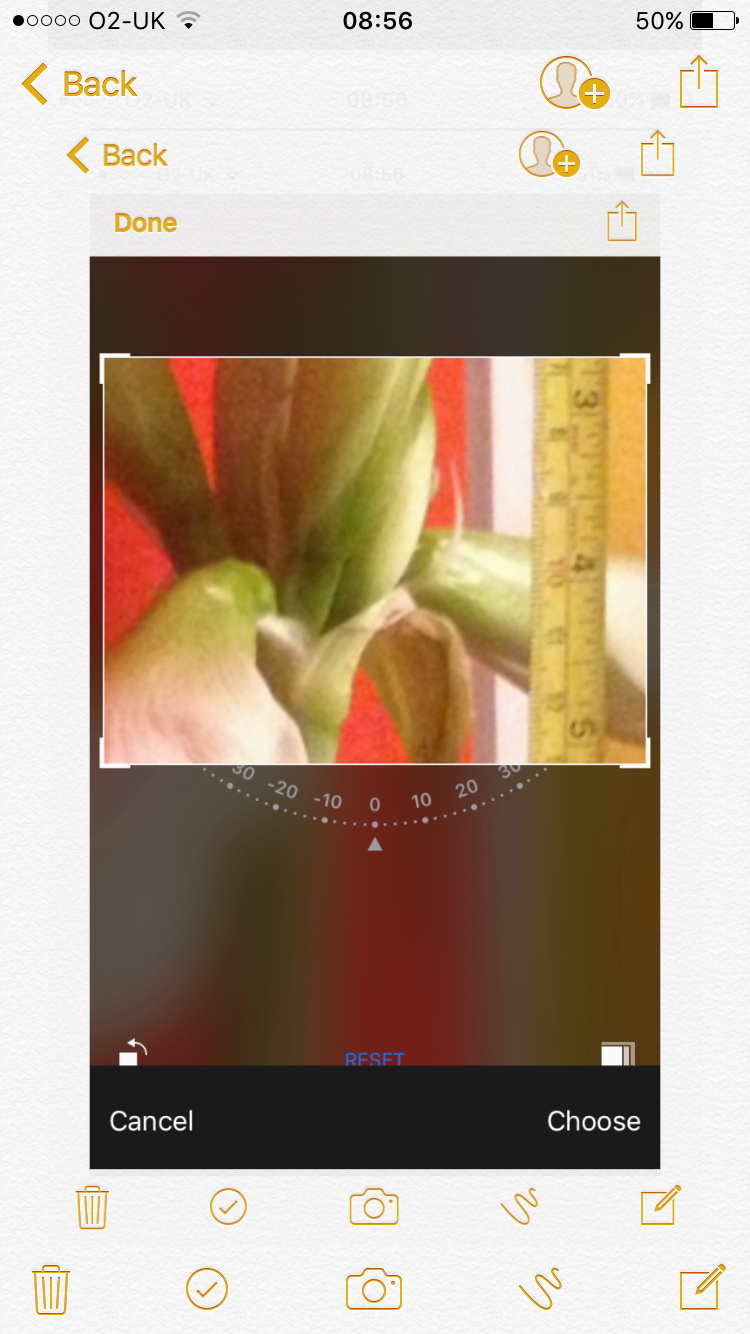Delete this note with the main toolbar trash icon
Screen dimensions: 750x1334
[50, 1289]
